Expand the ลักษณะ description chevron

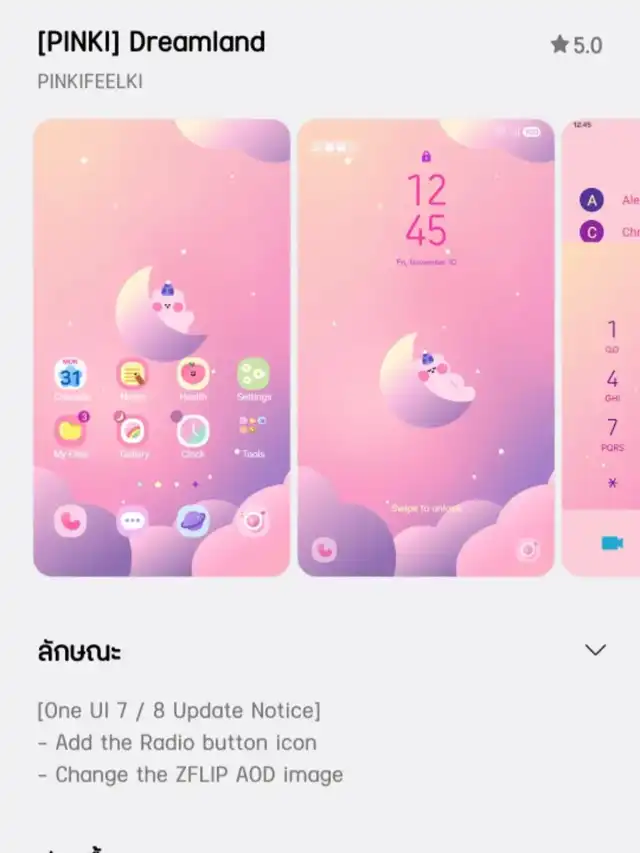coord(595,650)
